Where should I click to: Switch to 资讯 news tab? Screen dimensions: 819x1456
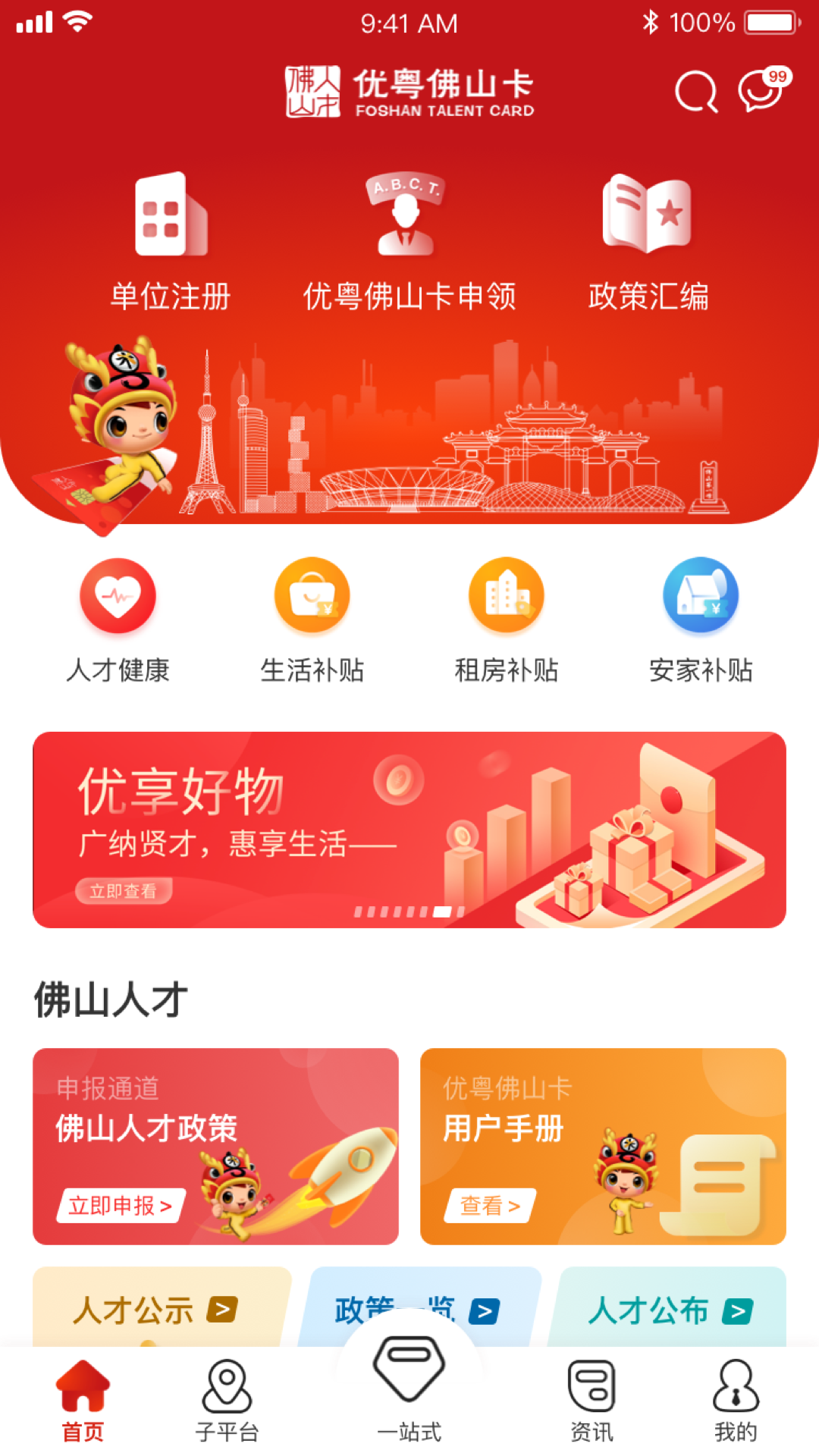pos(591,1401)
